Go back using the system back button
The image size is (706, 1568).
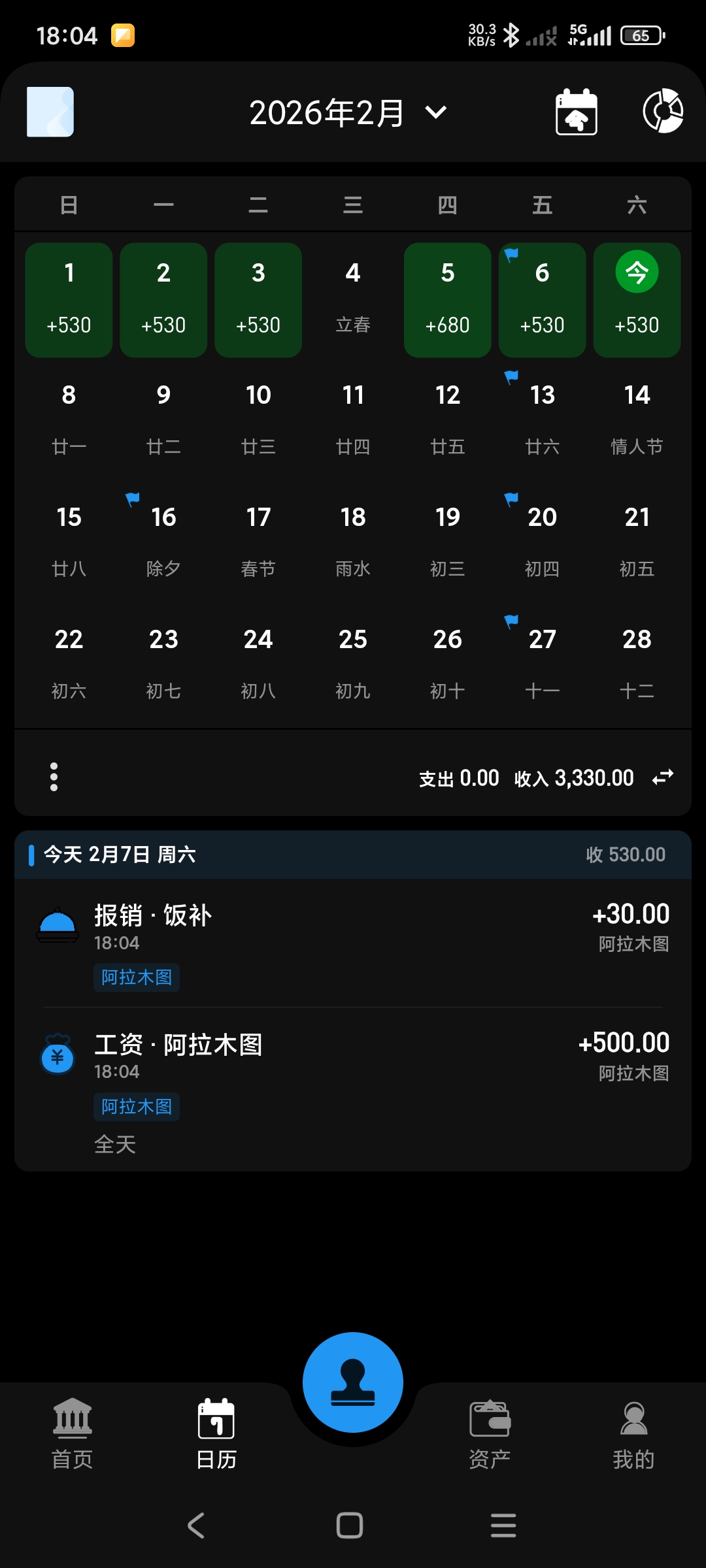pos(196,1526)
